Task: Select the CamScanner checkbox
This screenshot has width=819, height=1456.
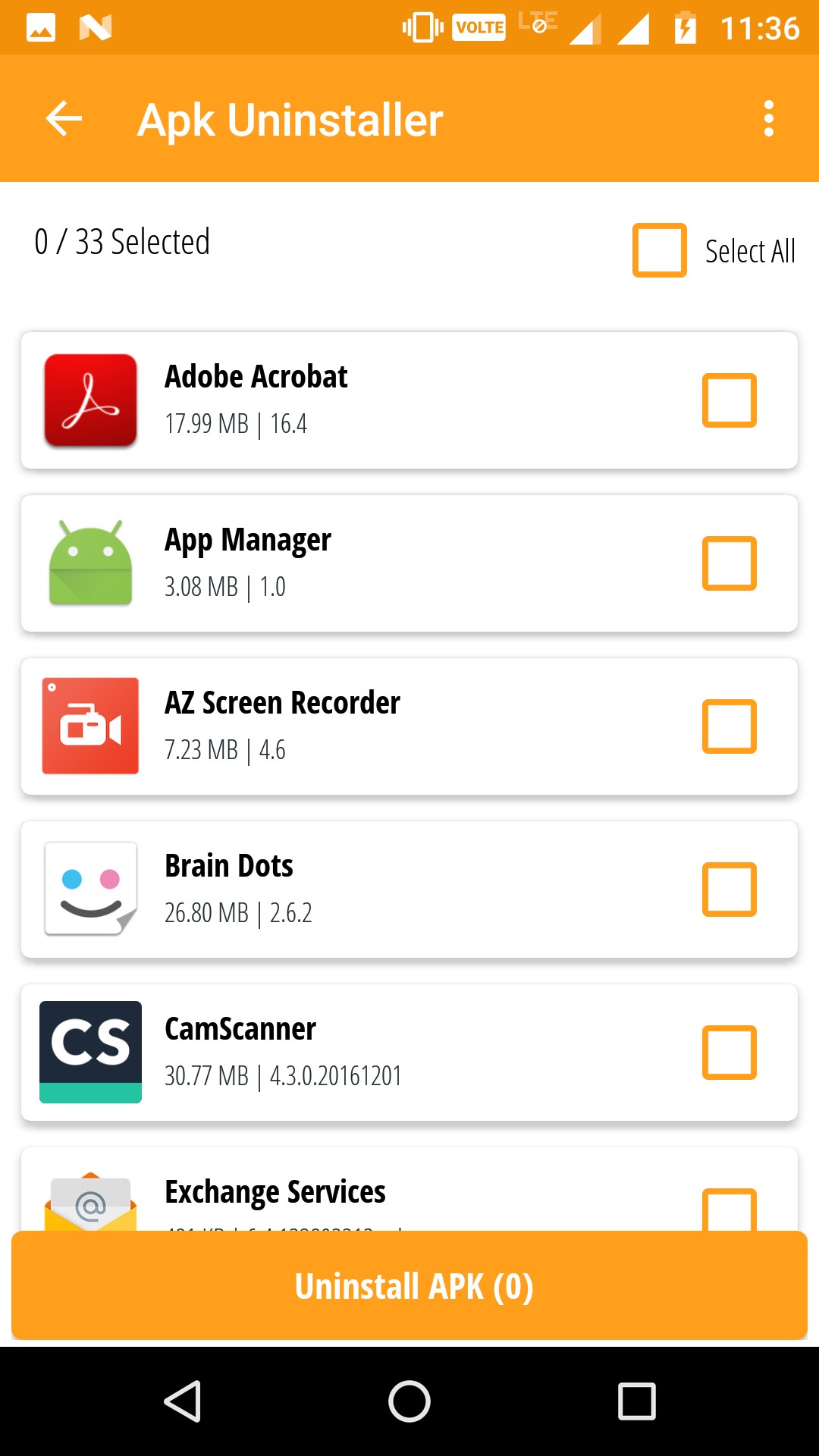Action: 729,1053
